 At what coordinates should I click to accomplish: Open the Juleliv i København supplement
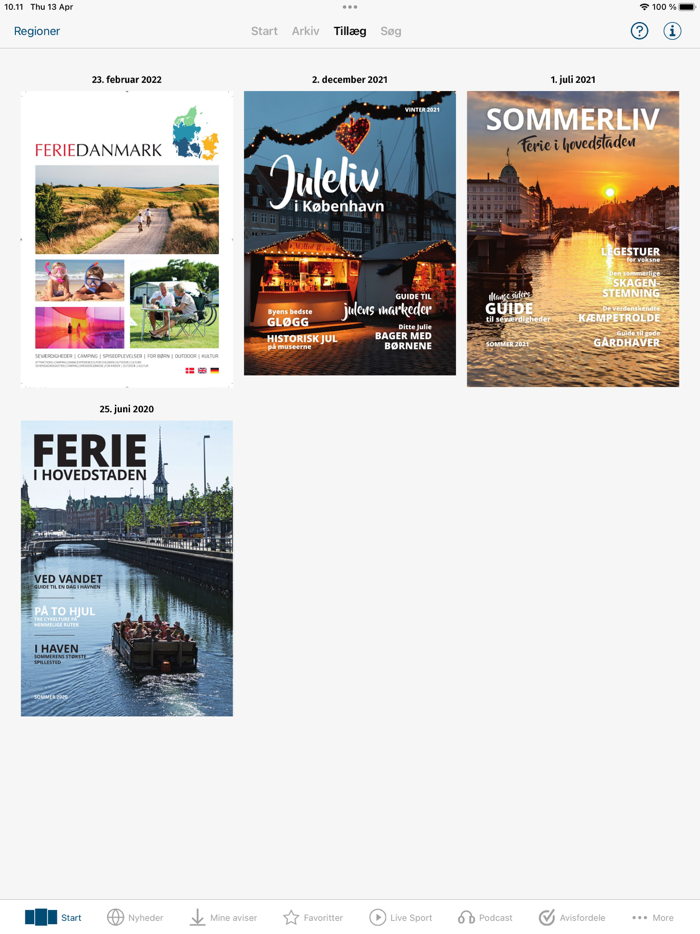point(350,233)
